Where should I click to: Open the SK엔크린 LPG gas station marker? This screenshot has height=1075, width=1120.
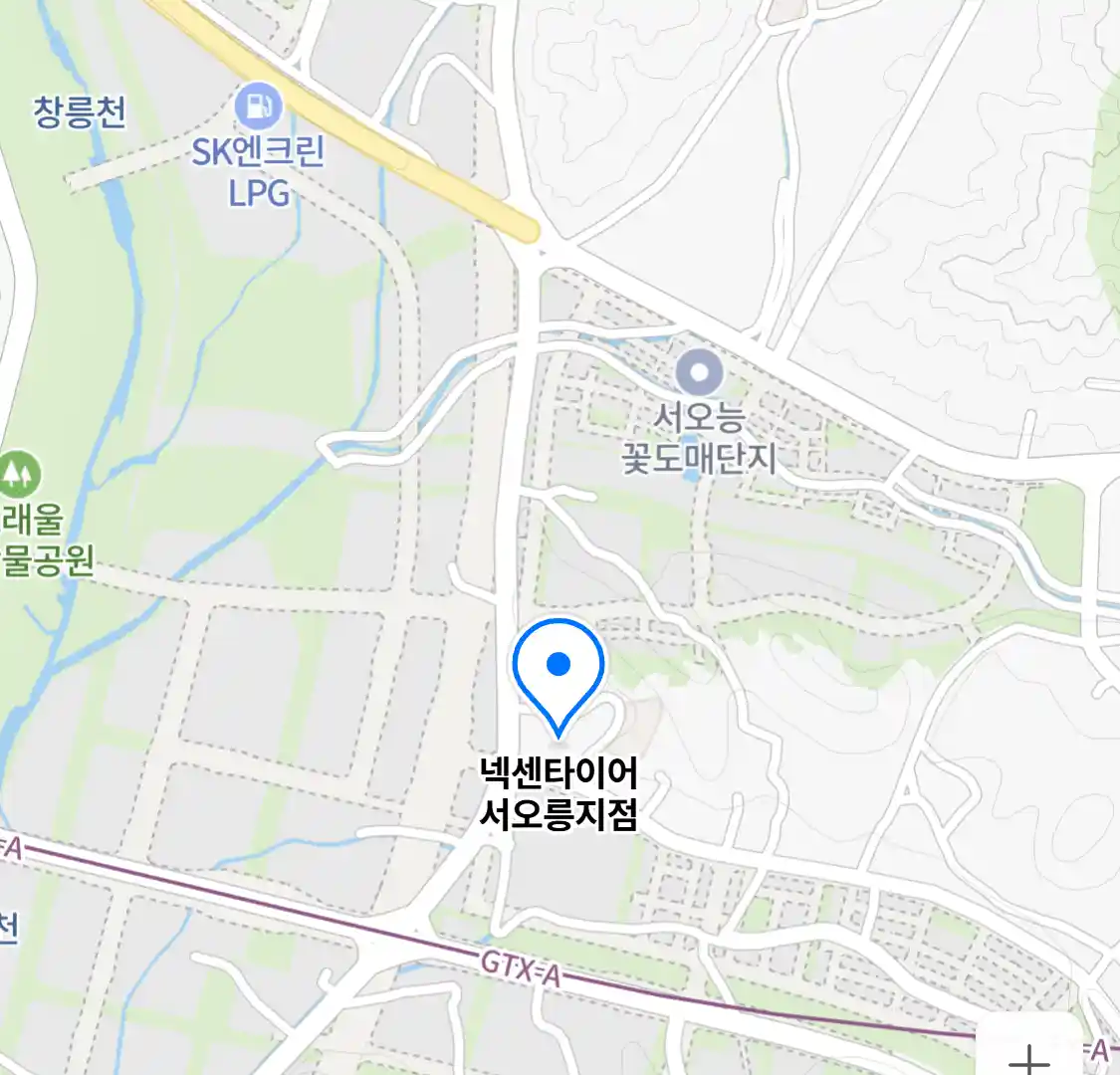pos(259,105)
